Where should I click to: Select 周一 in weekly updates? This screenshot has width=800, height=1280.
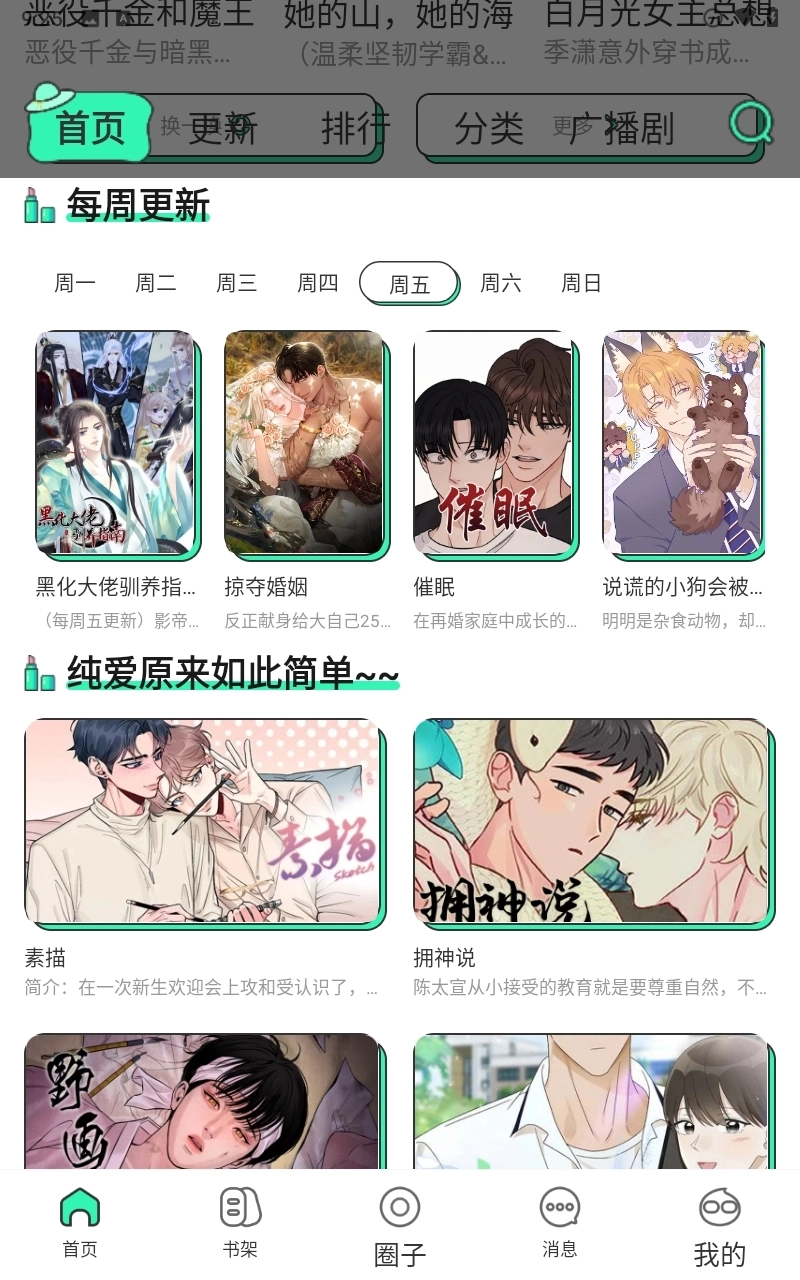coord(75,283)
